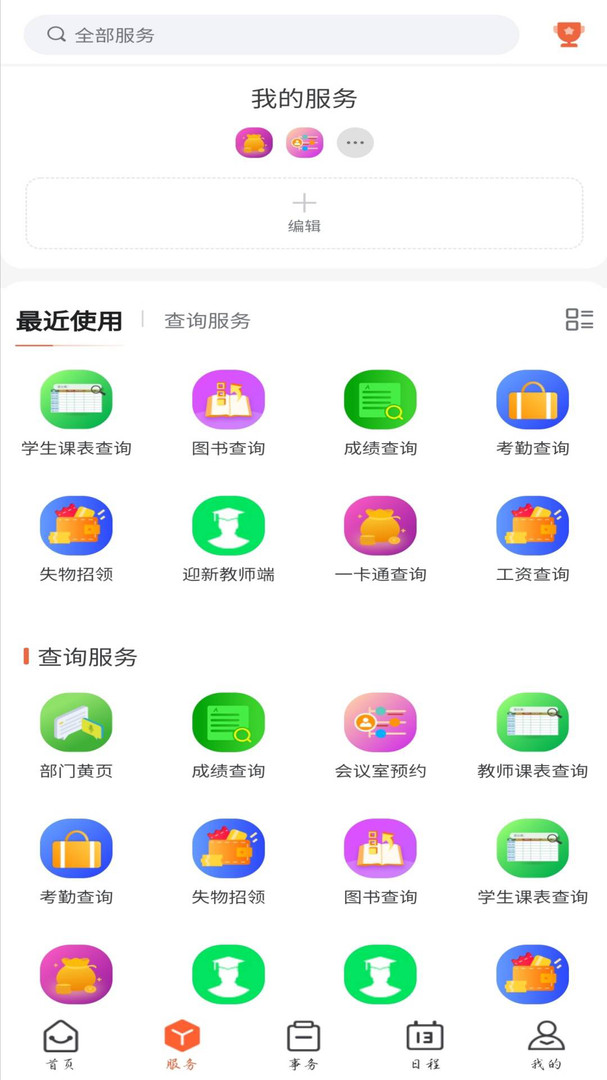The height and width of the screenshot is (1080, 607).
Task: Switch to the 事务 tab
Action: pyautogui.click(x=303, y=1044)
